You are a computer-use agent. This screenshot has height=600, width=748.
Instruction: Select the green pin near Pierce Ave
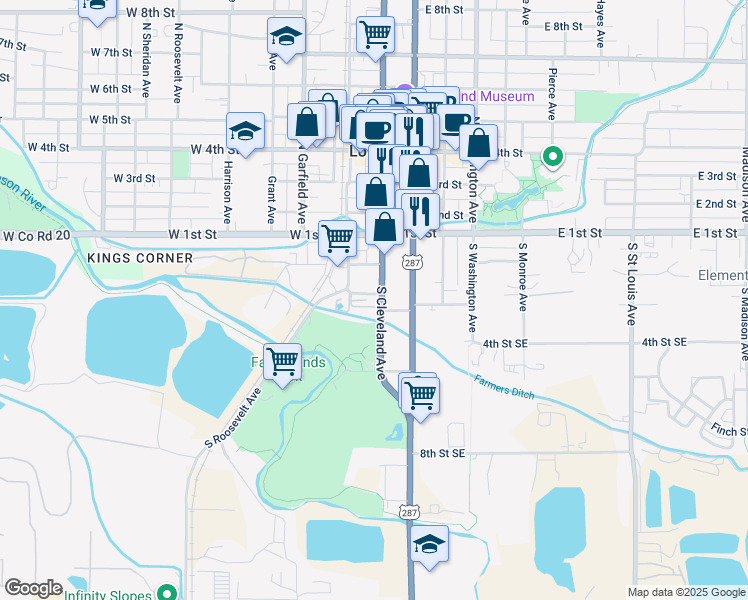(x=551, y=157)
